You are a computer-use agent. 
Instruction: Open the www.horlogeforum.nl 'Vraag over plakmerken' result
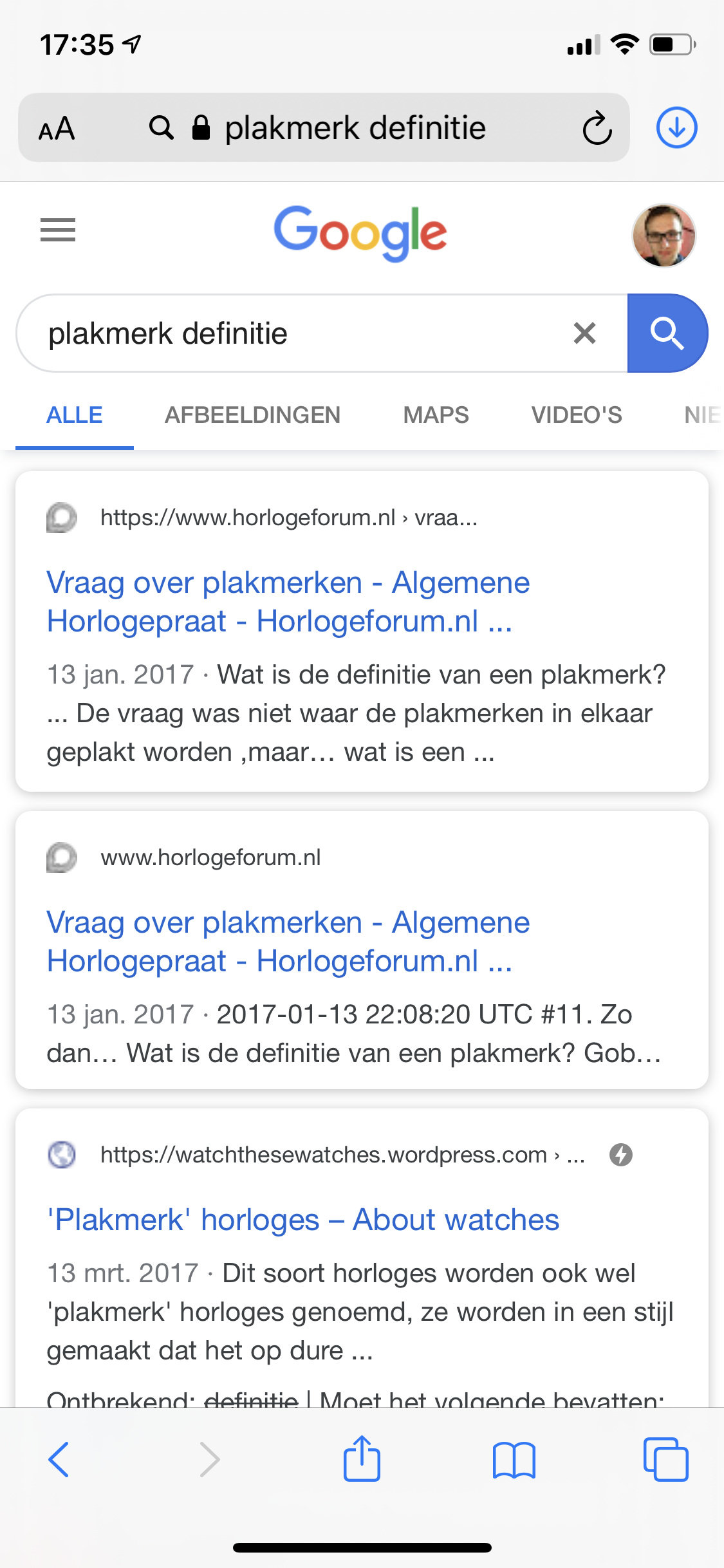pos(288,942)
